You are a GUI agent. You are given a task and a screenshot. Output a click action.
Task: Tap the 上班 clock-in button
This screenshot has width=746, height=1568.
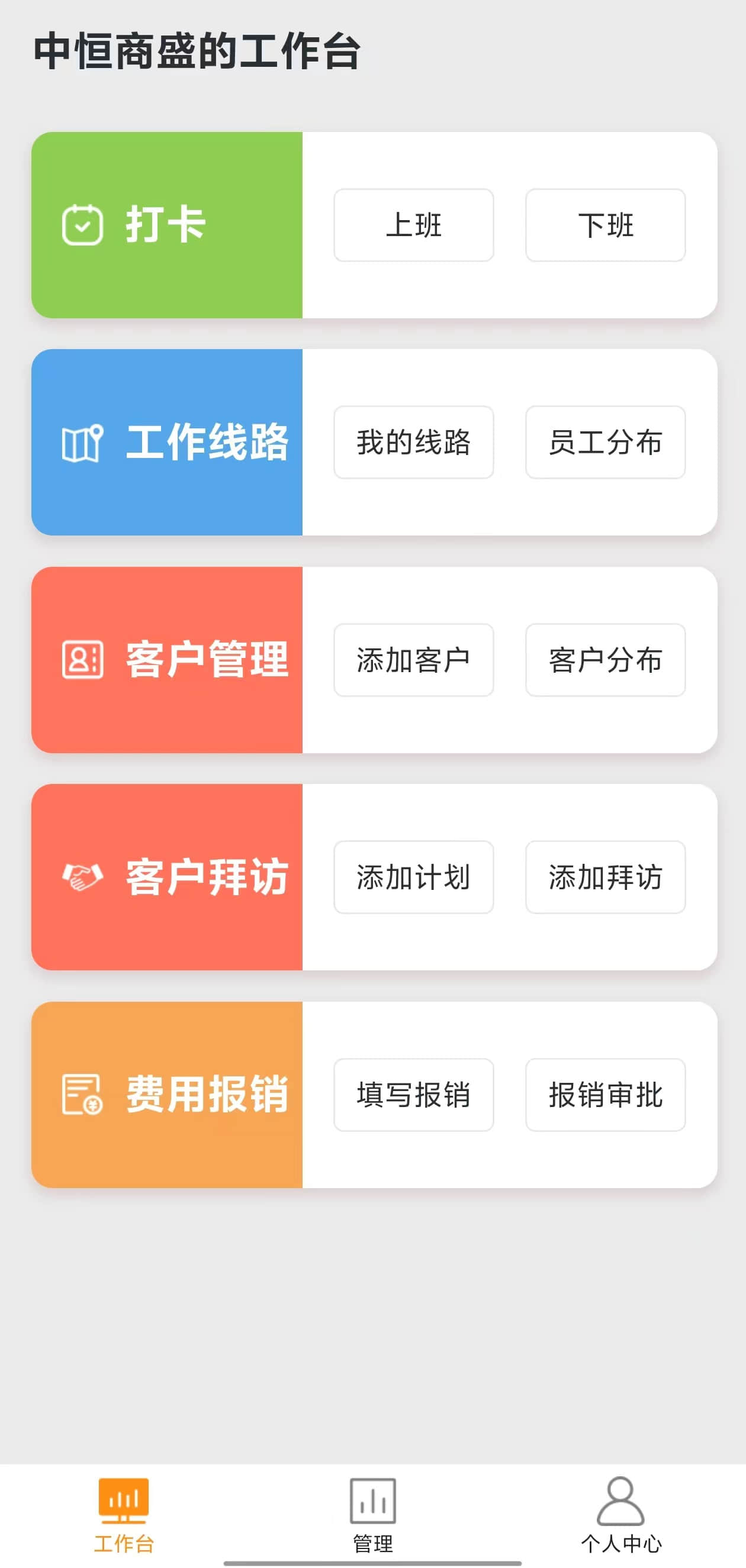tap(413, 225)
